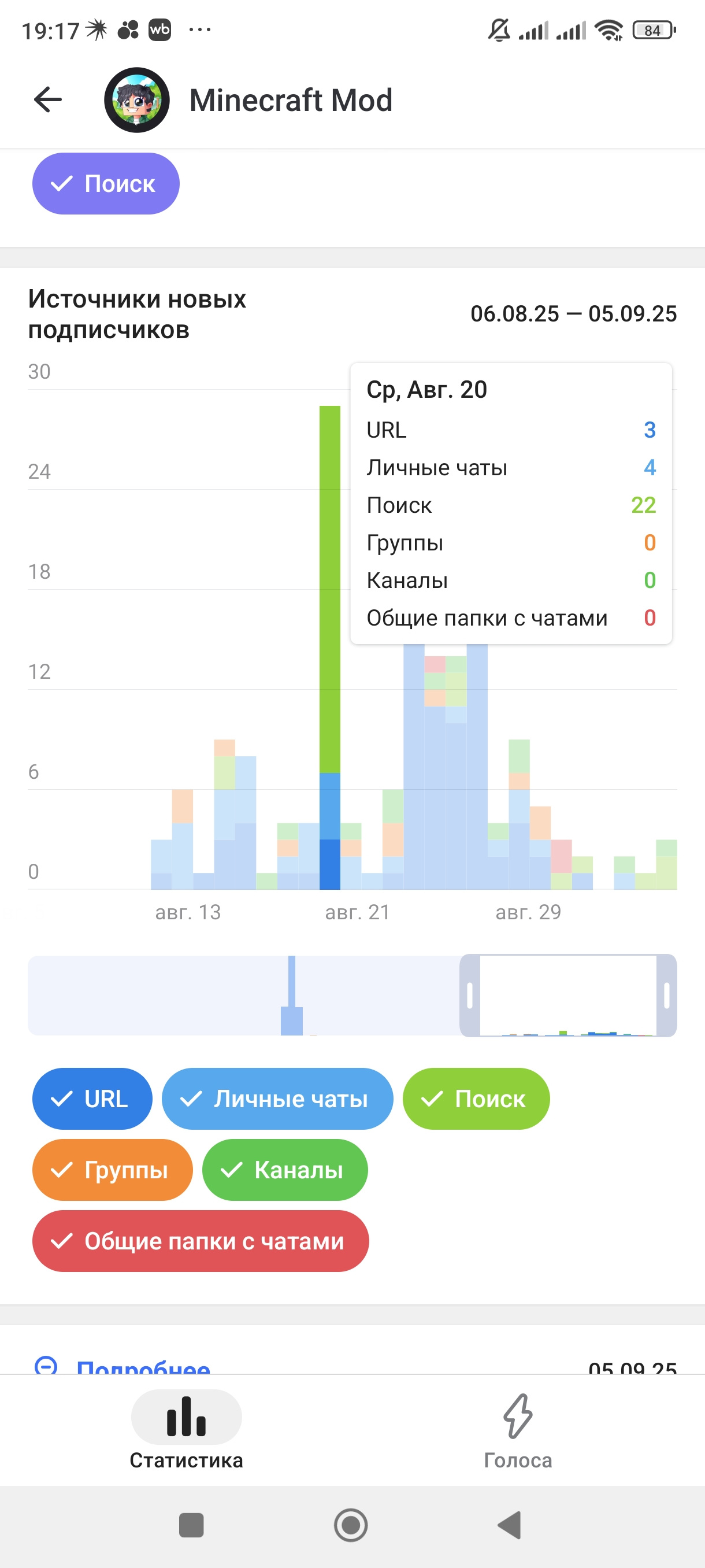The height and width of the screenshot is (1568, 705).
Task: Toggle the Общие папки с чатами chip
Action: 200,1241
